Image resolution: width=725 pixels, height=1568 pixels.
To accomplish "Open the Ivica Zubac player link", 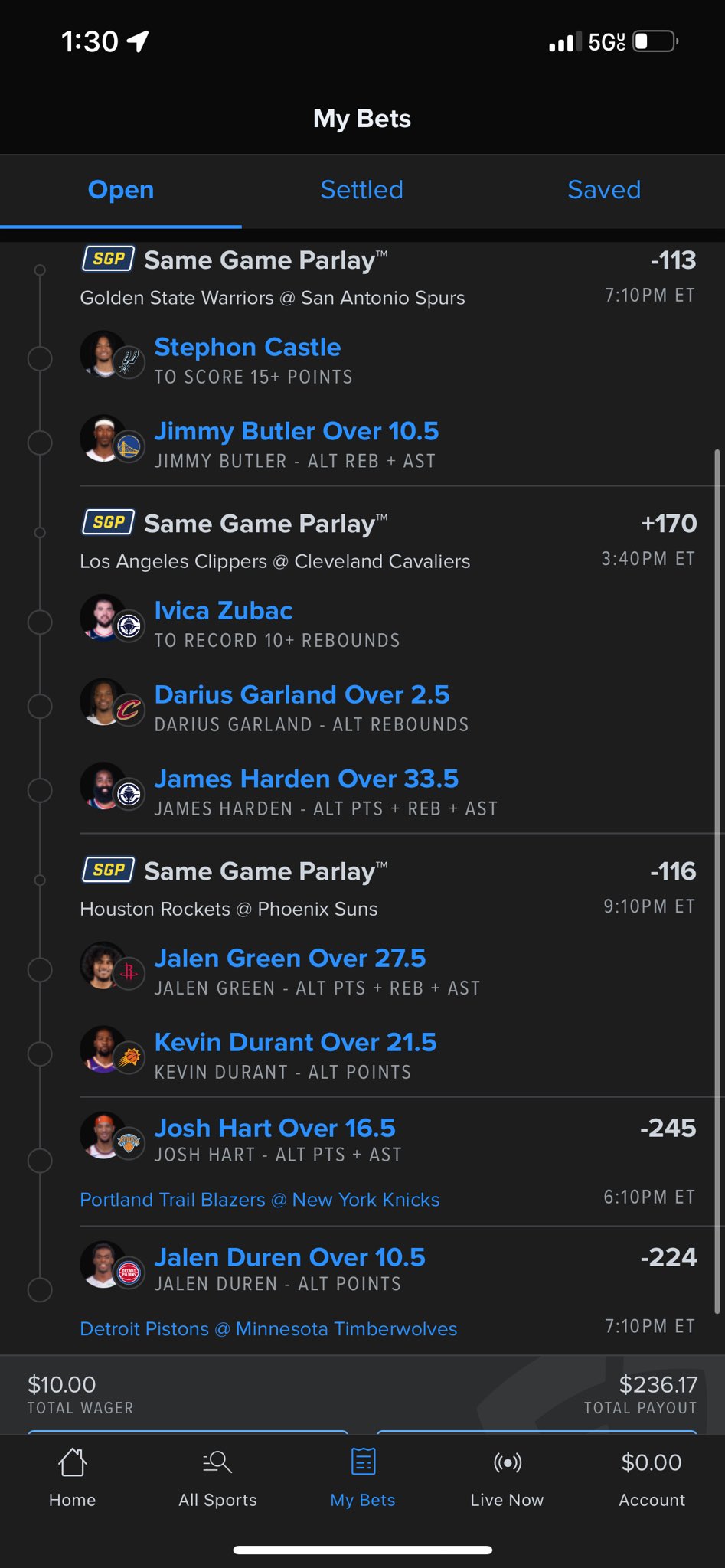I will [224, 611].
